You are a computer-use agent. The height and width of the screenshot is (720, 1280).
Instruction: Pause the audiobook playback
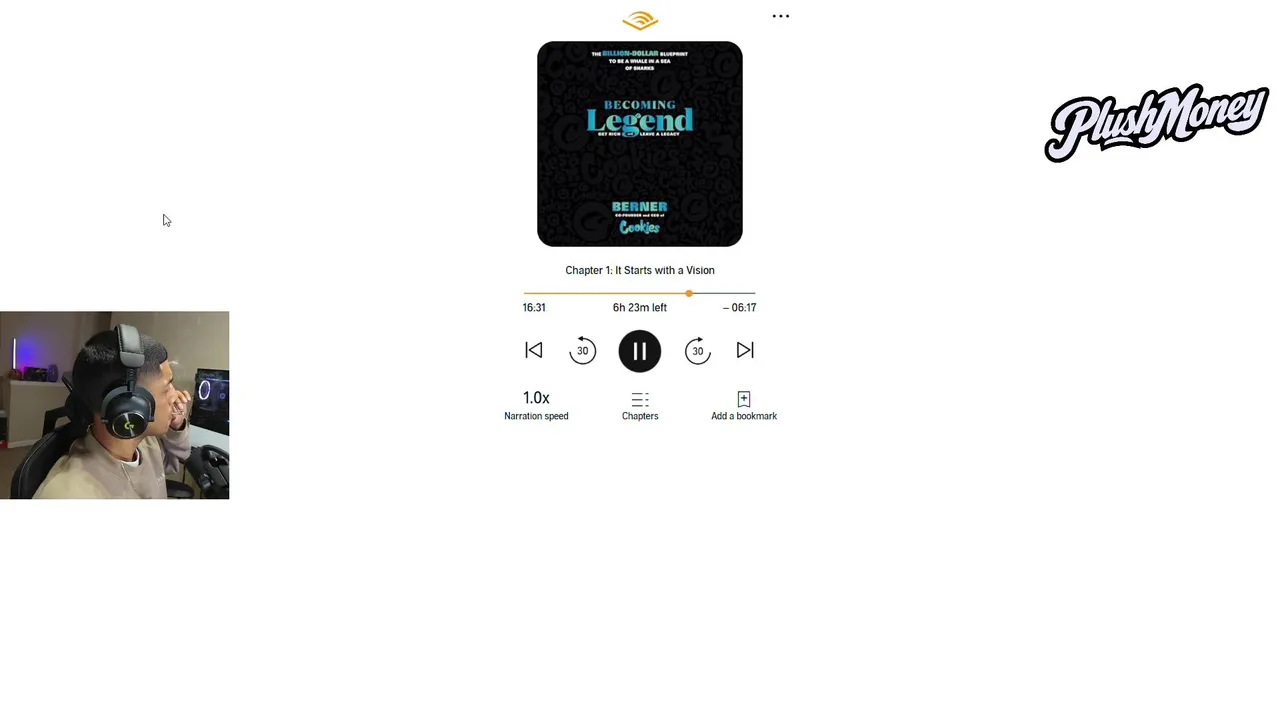[640, 351]
